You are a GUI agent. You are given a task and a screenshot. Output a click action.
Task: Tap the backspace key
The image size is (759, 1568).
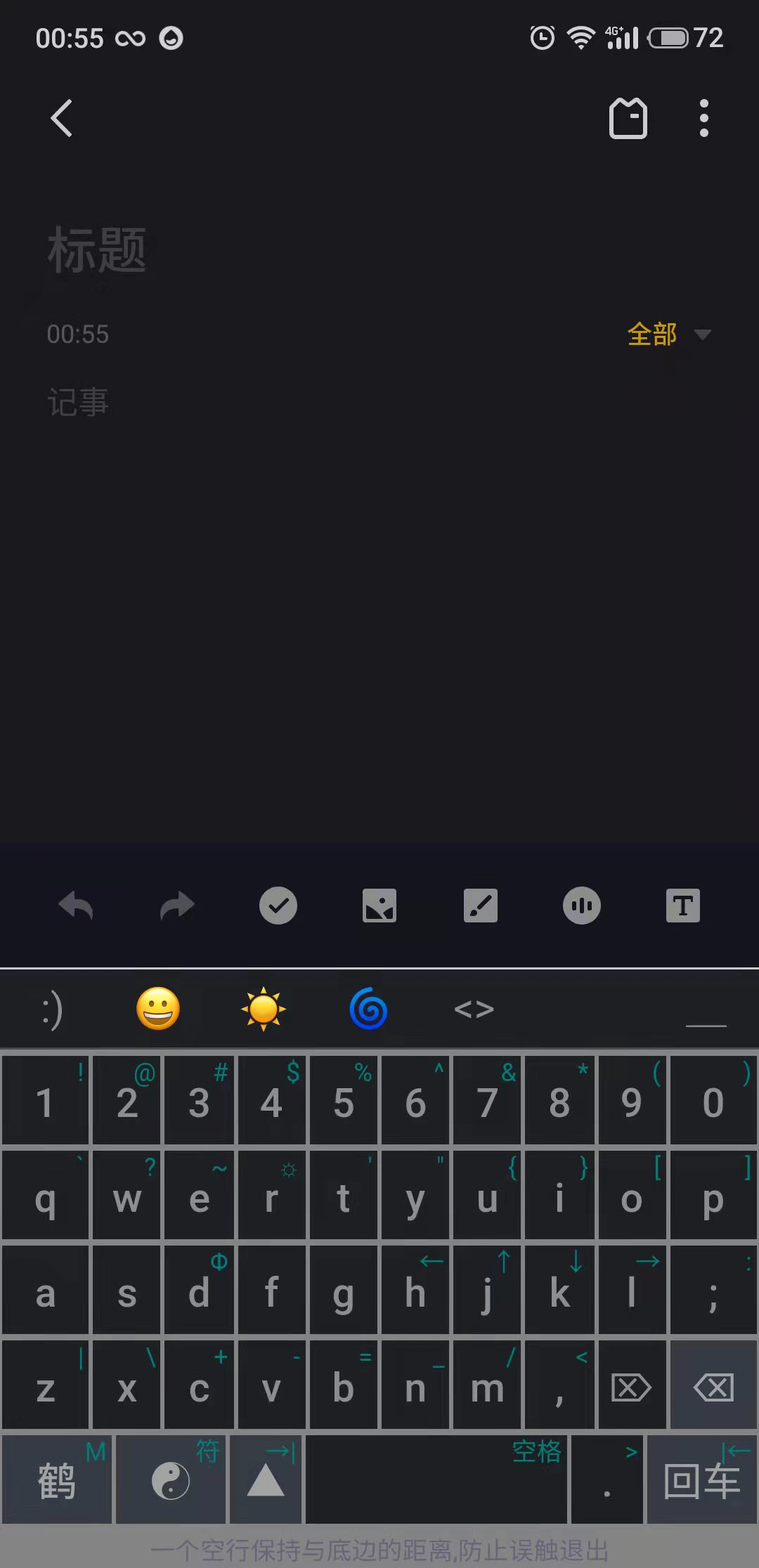point(713,1387)
